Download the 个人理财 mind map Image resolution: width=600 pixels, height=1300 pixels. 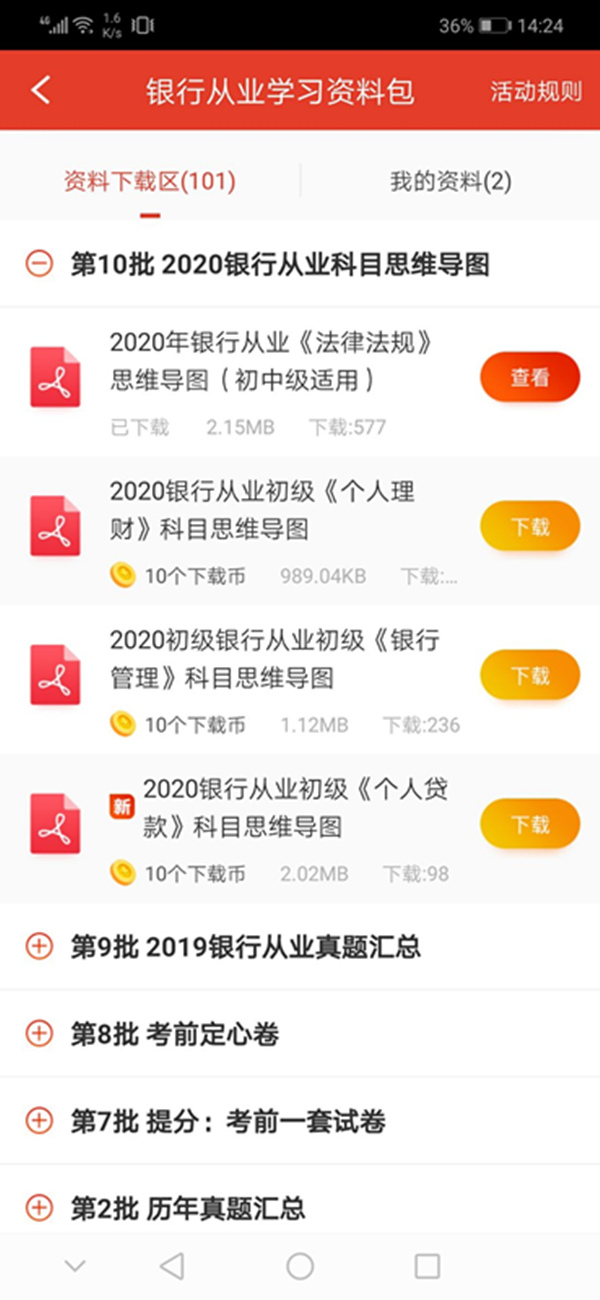coord(530,527)
